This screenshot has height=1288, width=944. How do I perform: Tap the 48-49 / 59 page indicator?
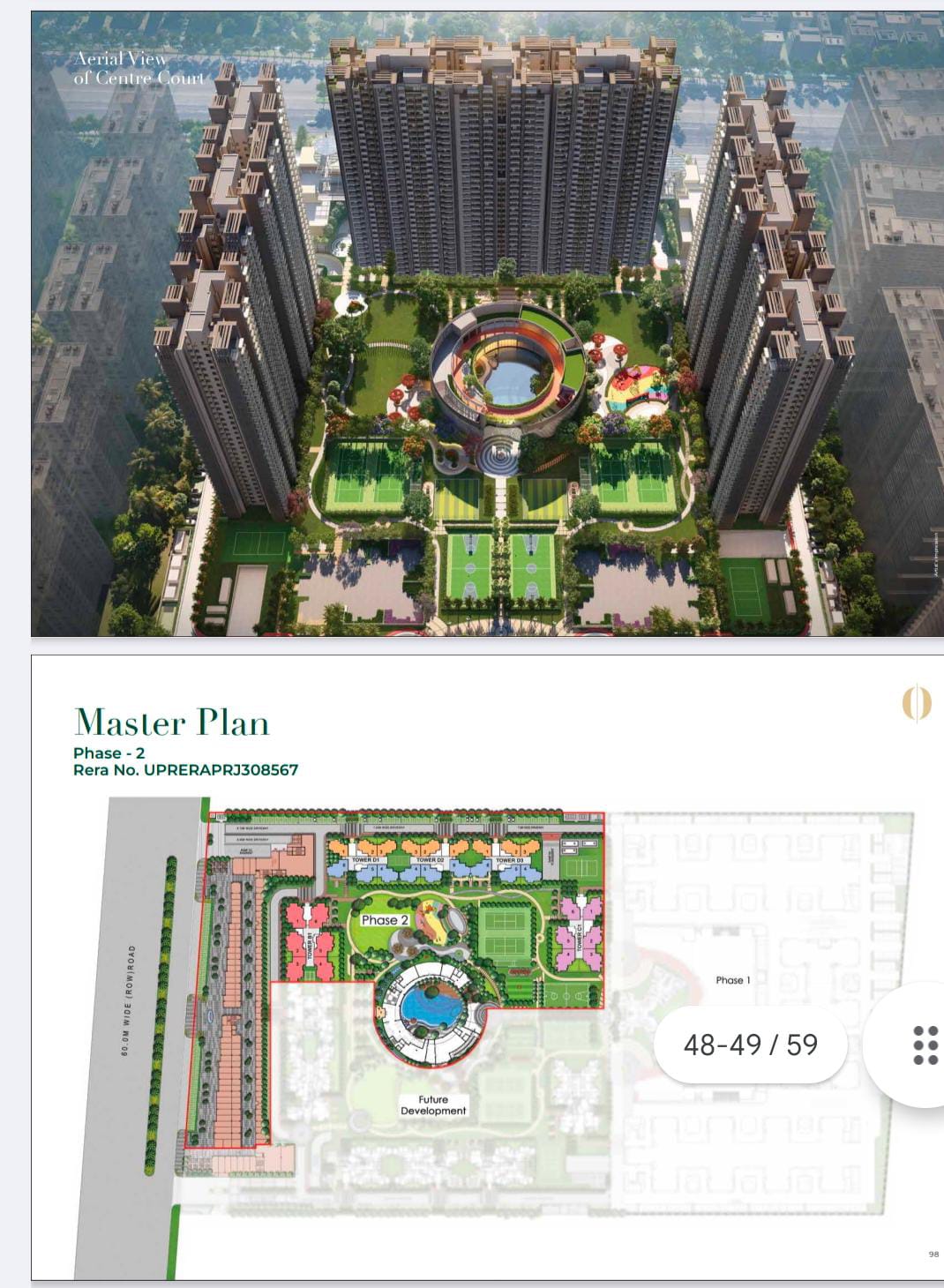pos(751,1045)
